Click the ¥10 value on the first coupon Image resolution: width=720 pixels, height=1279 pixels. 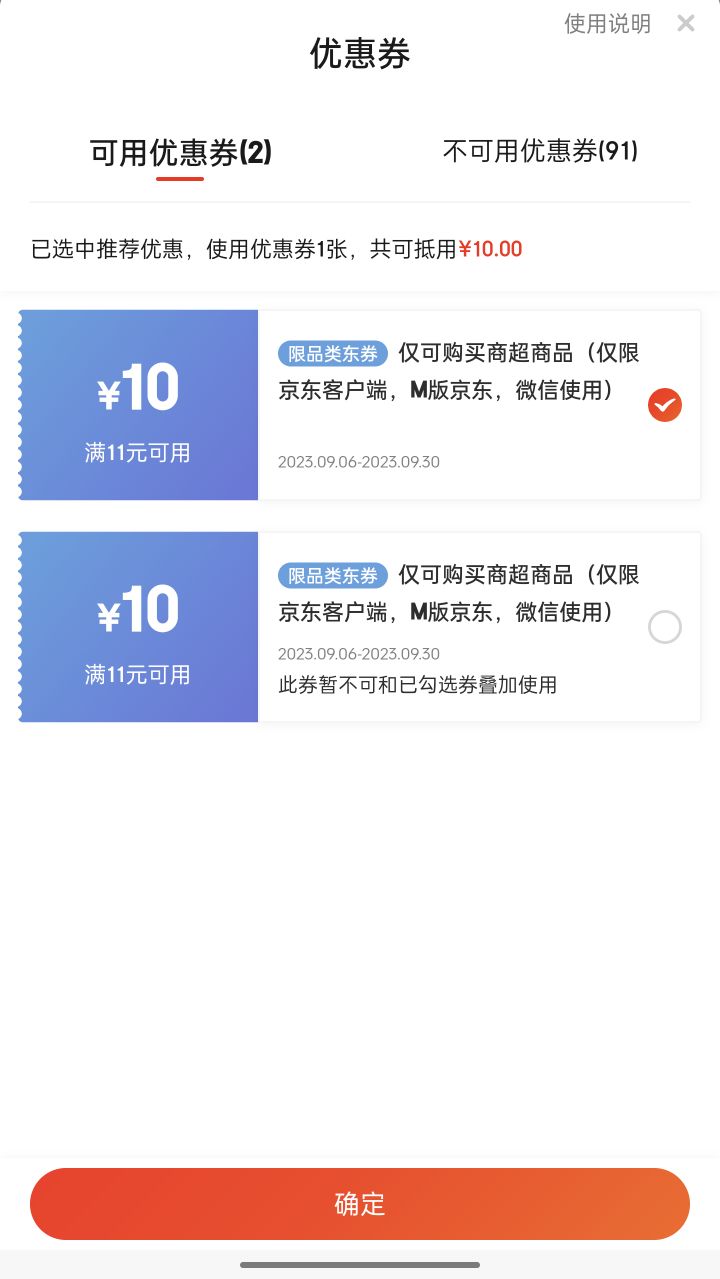(136, 386)
